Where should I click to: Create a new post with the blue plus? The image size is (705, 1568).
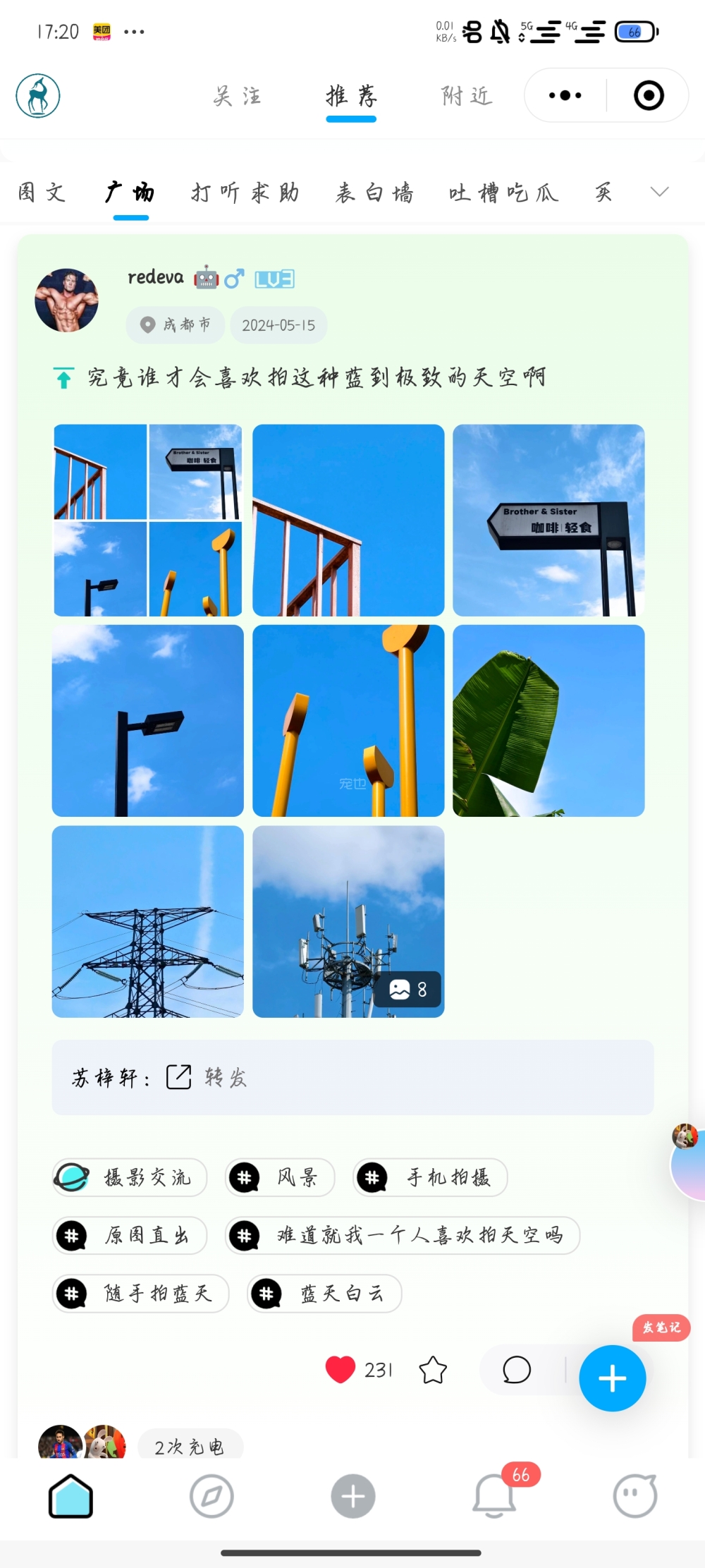coord(612,1378)
